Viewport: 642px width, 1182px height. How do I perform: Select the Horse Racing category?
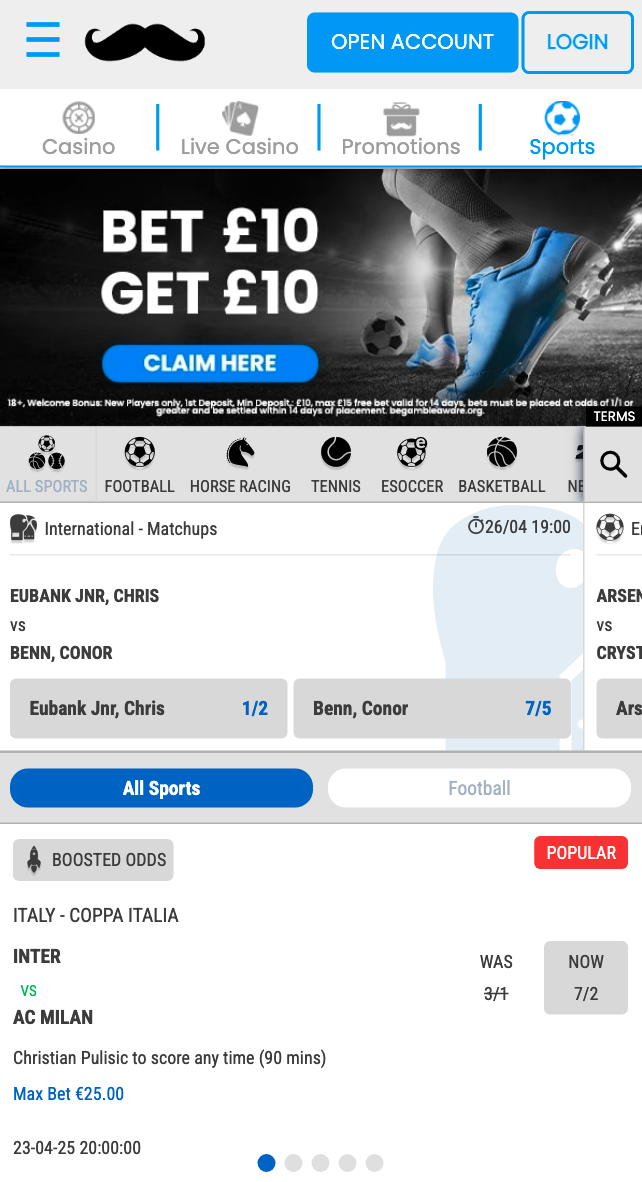(x=240, y=466)
